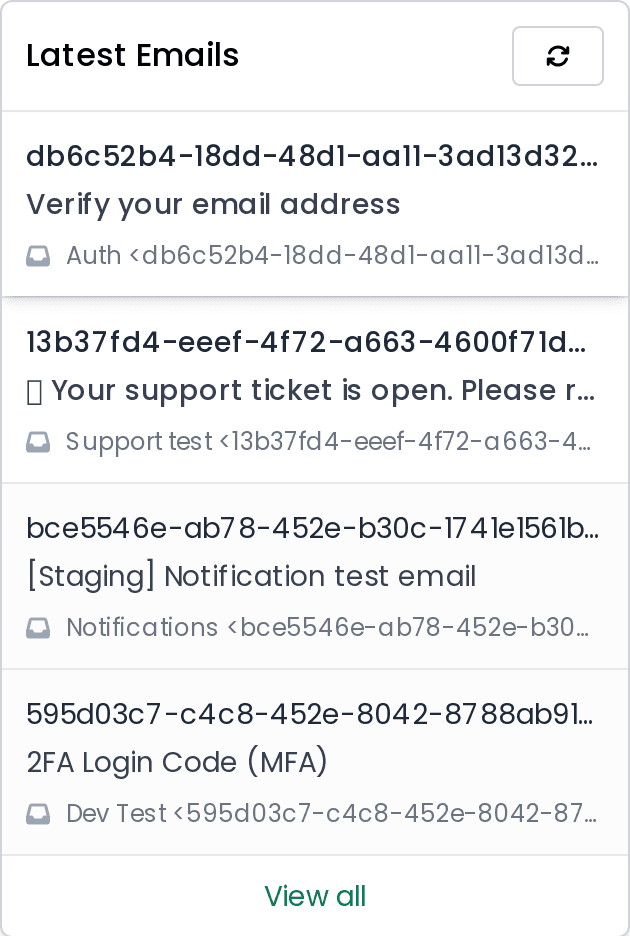
Task: Tap the 'View all' link
Action: [315, 896]
